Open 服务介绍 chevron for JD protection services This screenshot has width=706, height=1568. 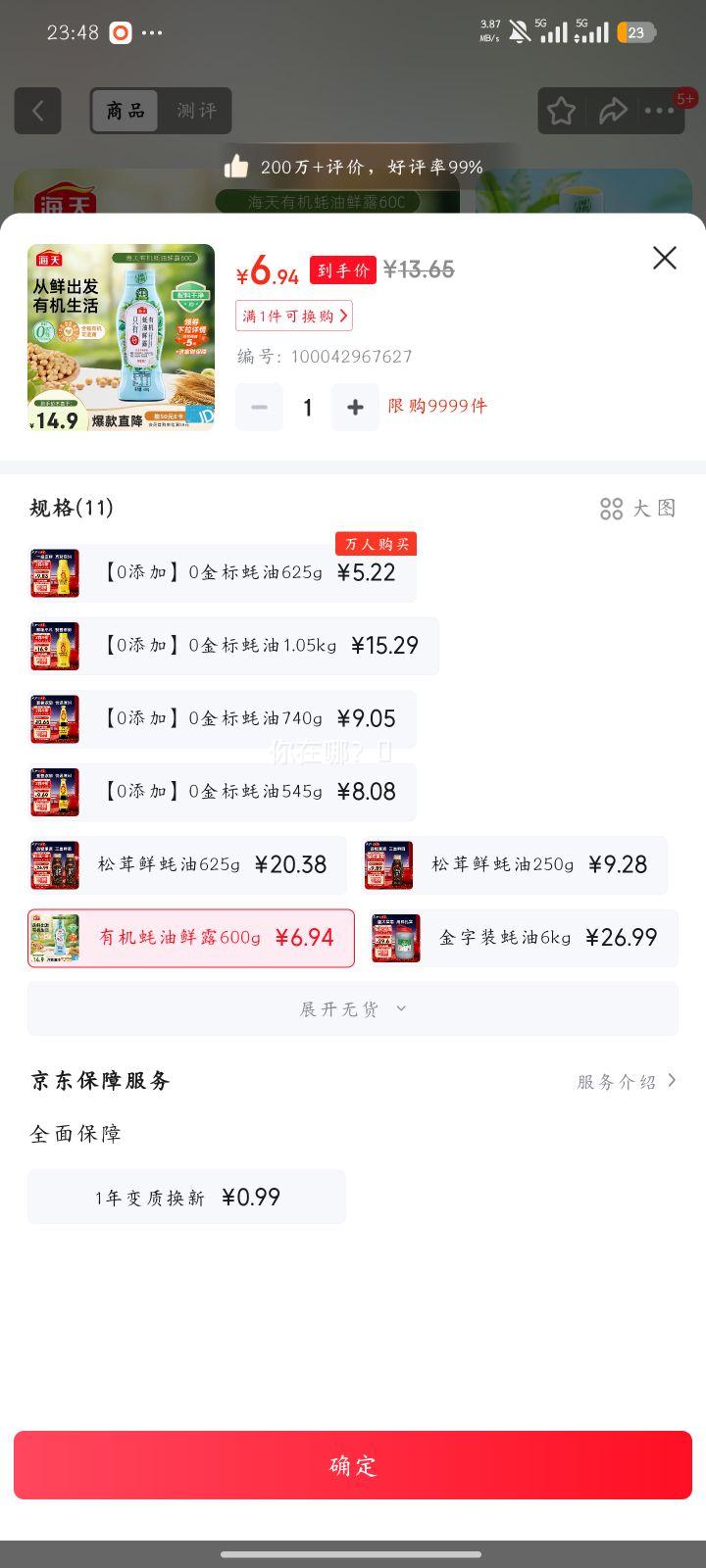pyautogui.click(x=626, y=1080)
